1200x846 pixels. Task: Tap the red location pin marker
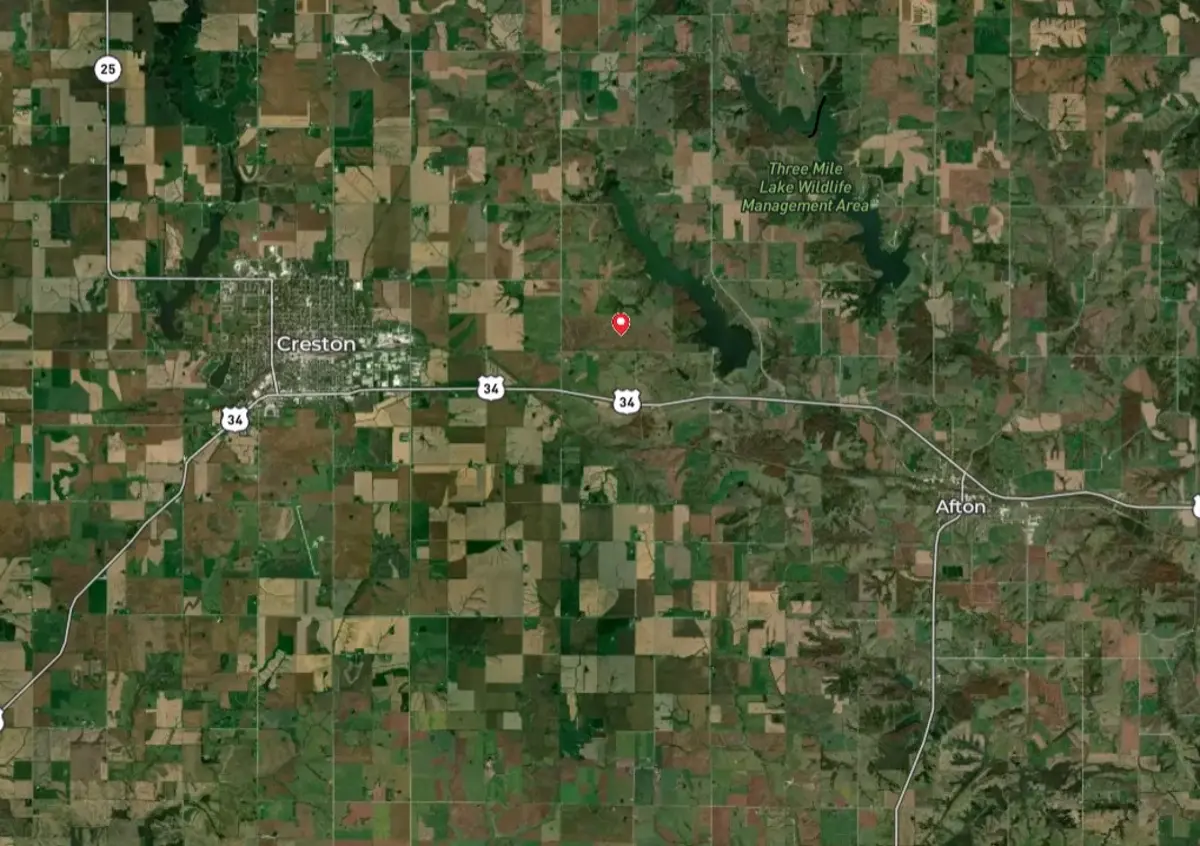pyautogui.click(x=620, y=322)
